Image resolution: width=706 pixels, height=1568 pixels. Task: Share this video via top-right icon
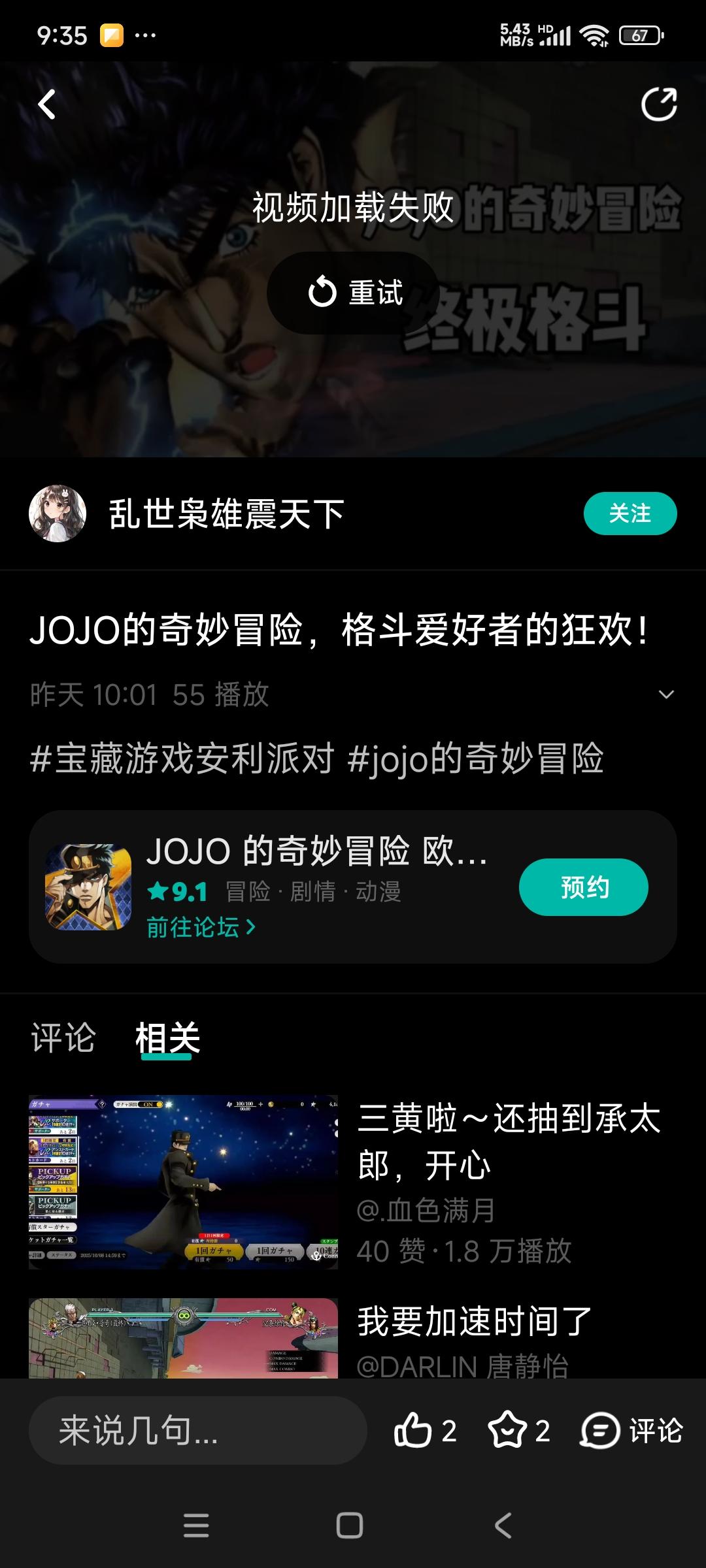click(658, 105)
